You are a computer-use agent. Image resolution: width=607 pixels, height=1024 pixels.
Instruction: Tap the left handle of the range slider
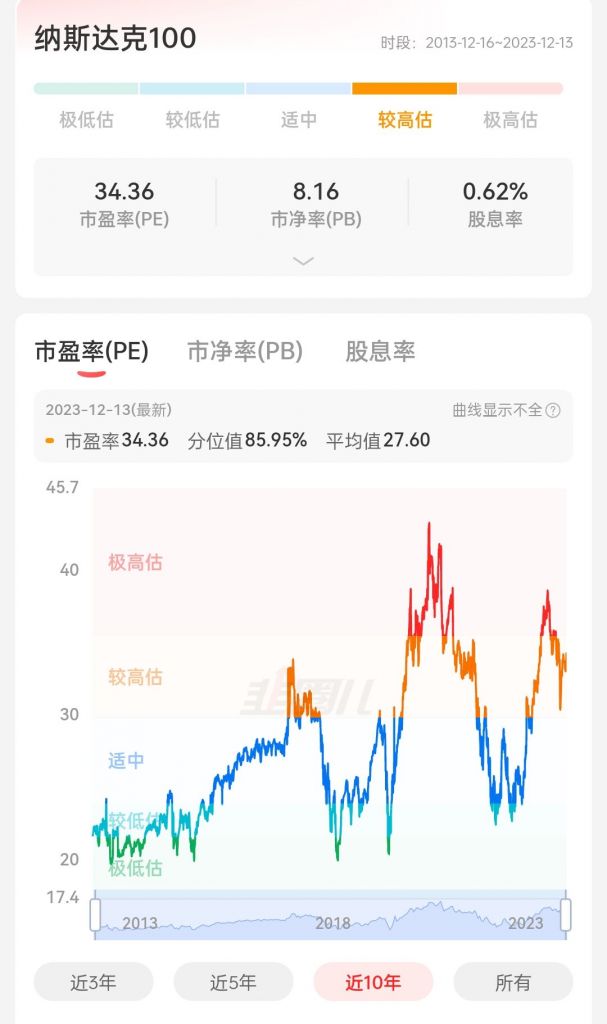point(95,915)
